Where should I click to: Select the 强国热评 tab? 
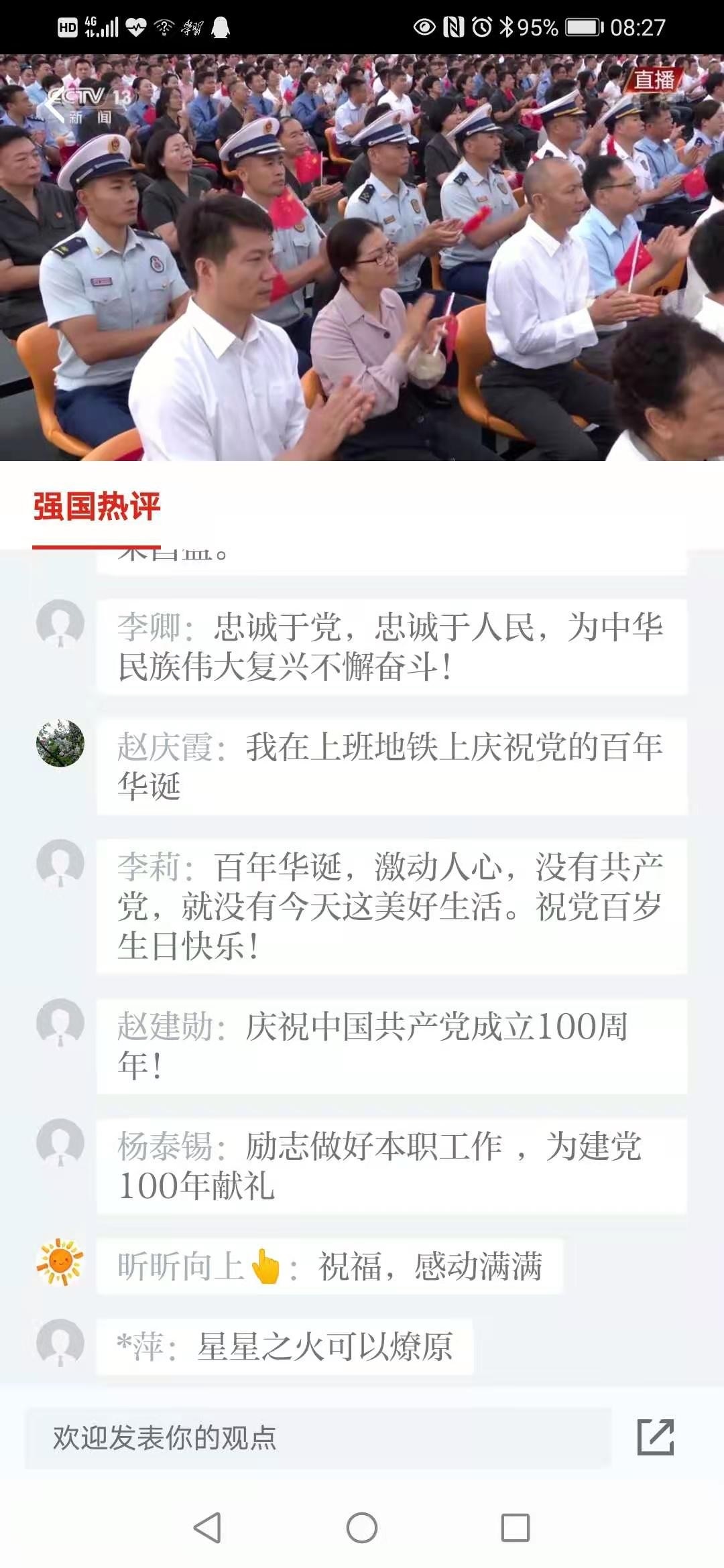[97, 507]
